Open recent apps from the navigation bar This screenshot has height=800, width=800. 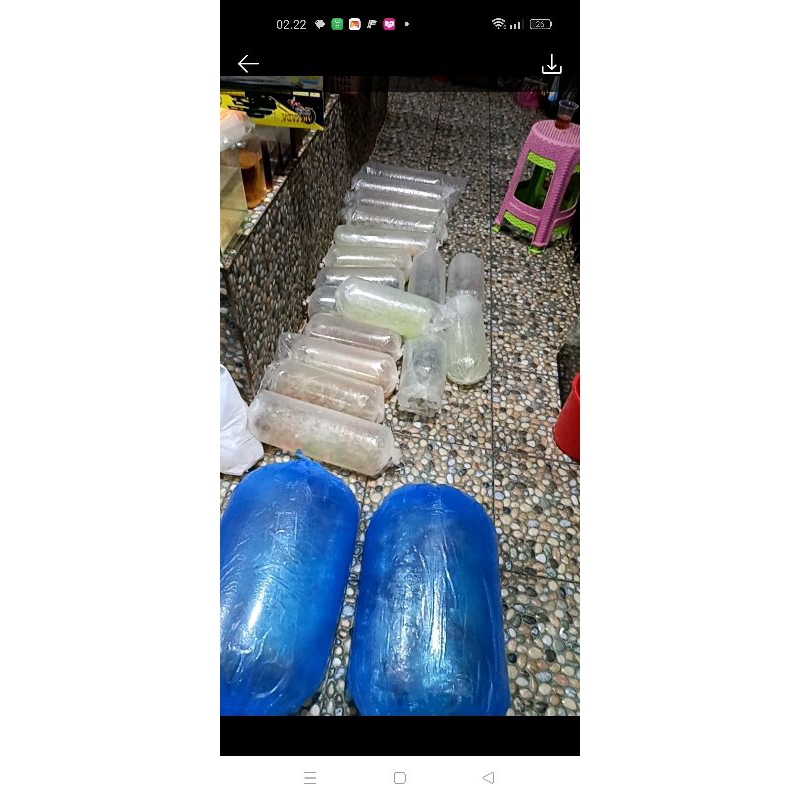[310, 778]
